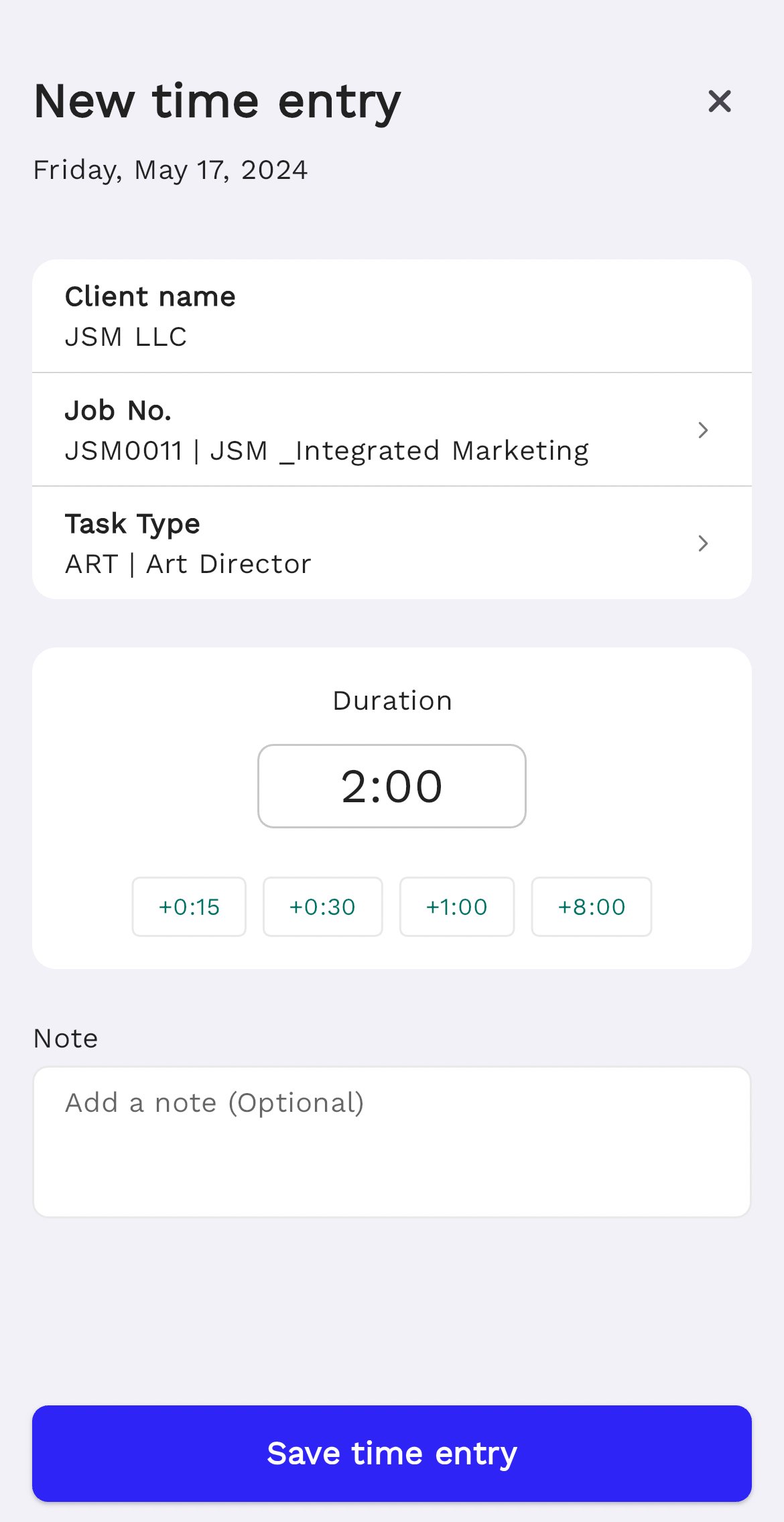Add 1 hour to the duration
The width and height of the screenshot is (784, 1522).
click(456, 907)
